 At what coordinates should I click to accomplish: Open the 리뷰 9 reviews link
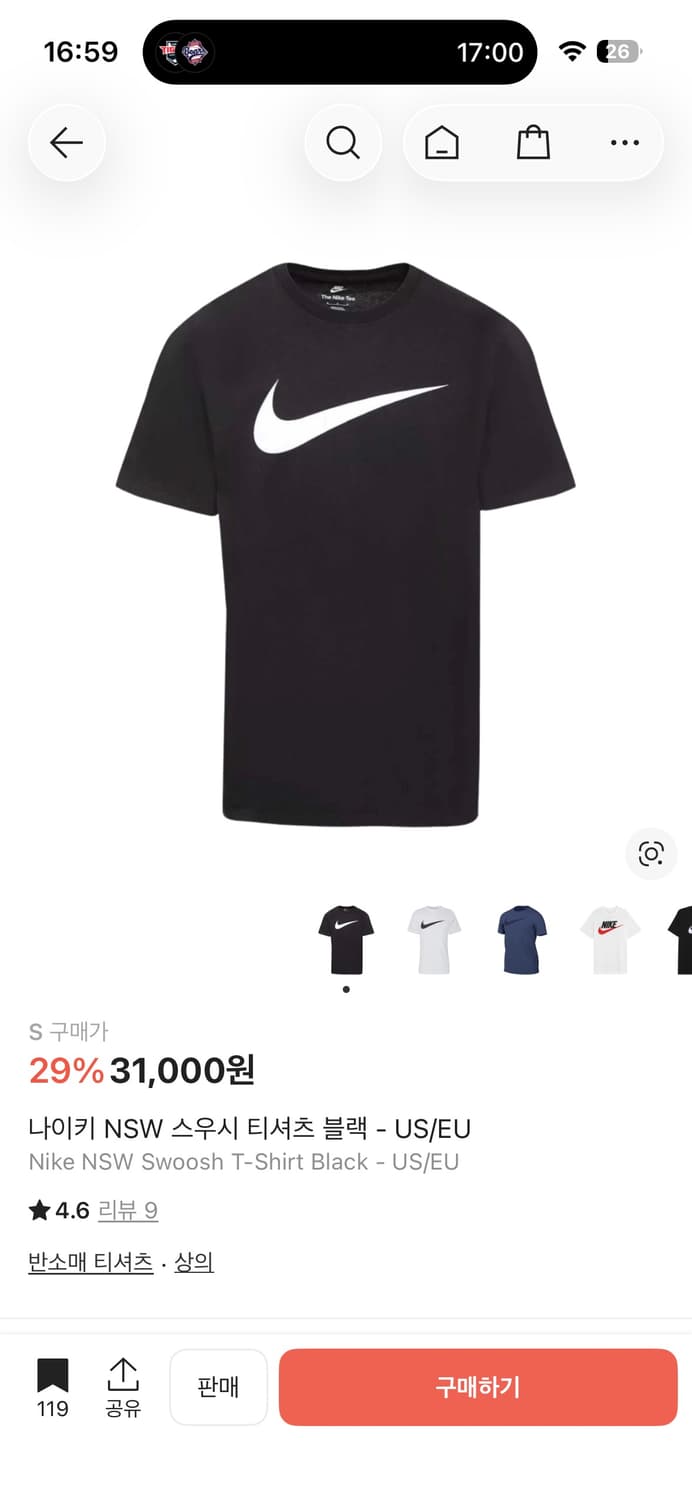tap(127, 1211)
